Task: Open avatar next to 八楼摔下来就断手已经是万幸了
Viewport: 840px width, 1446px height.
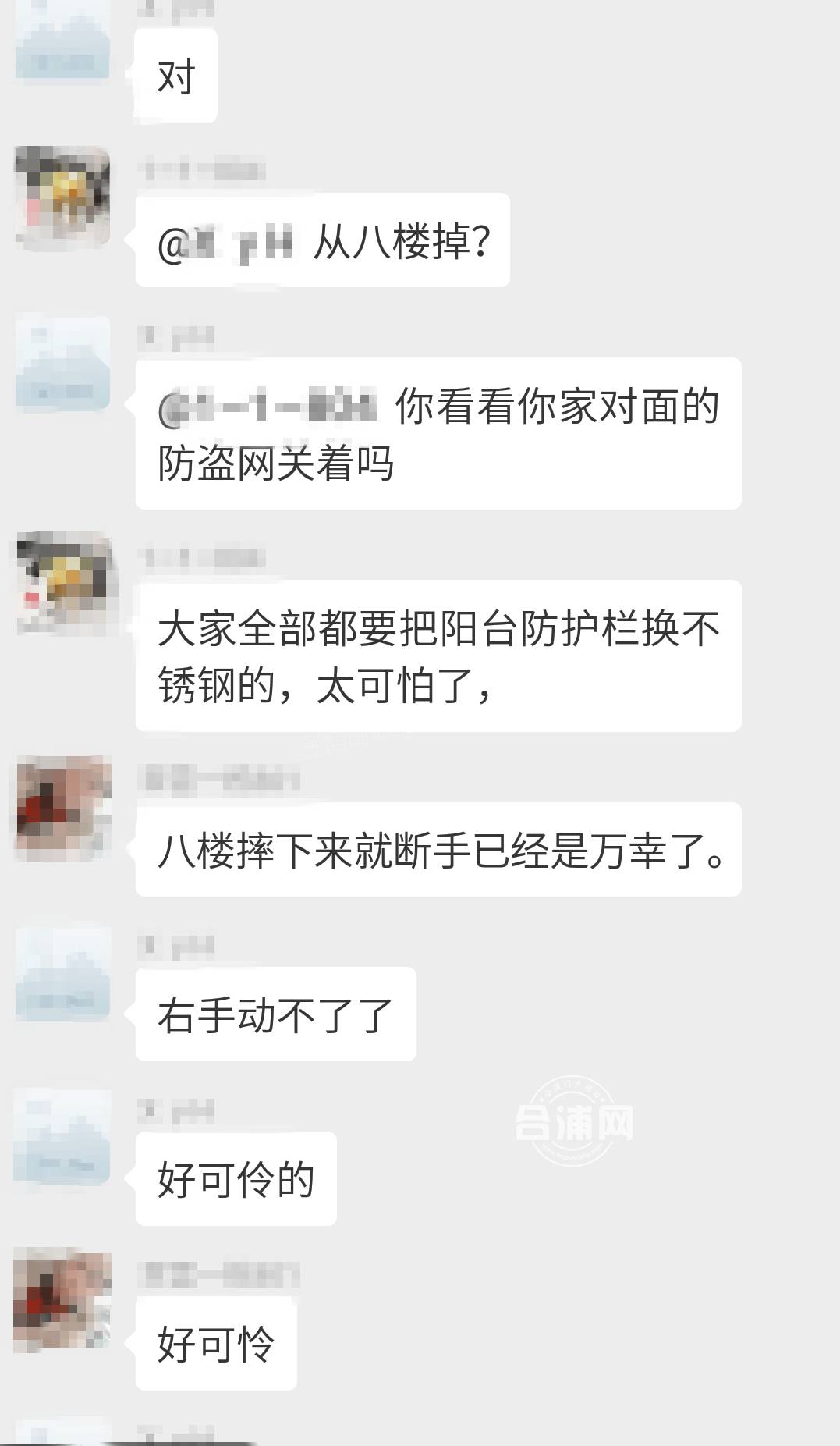Action: (62, 808)
